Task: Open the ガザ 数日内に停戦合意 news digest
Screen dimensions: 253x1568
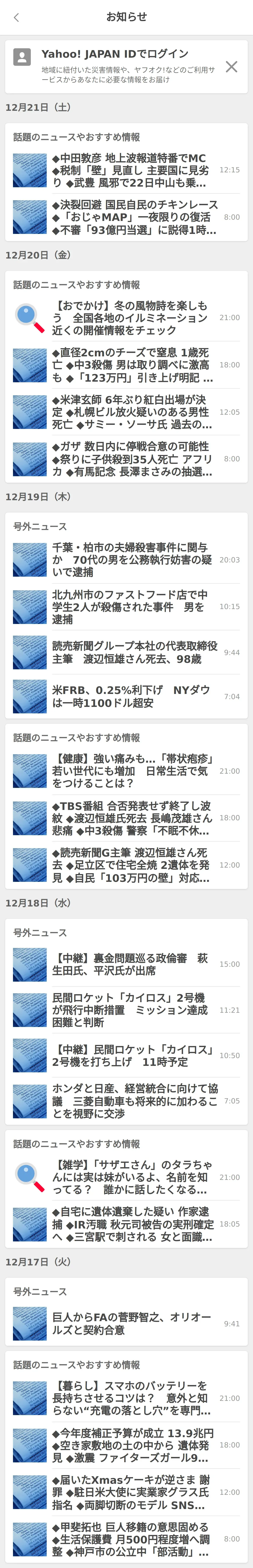Action: coord(131,459)
